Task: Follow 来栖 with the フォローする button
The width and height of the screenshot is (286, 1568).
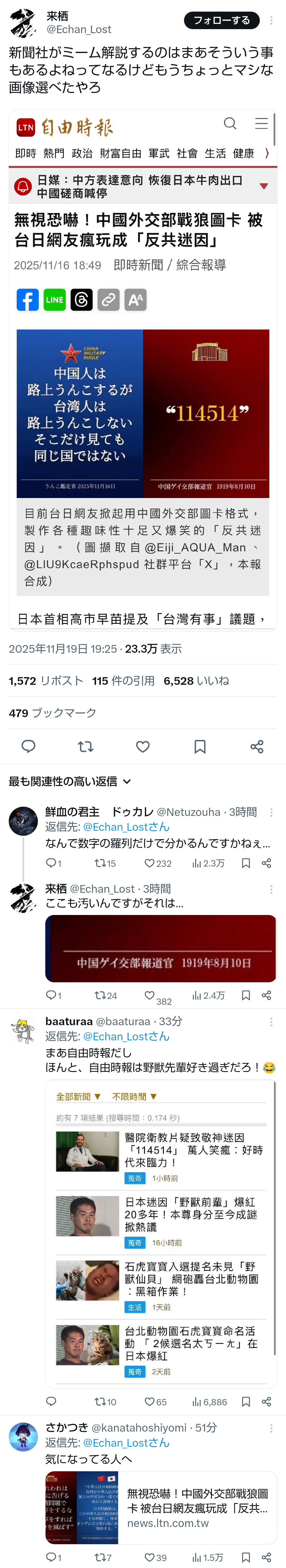Action: [221, 20]
